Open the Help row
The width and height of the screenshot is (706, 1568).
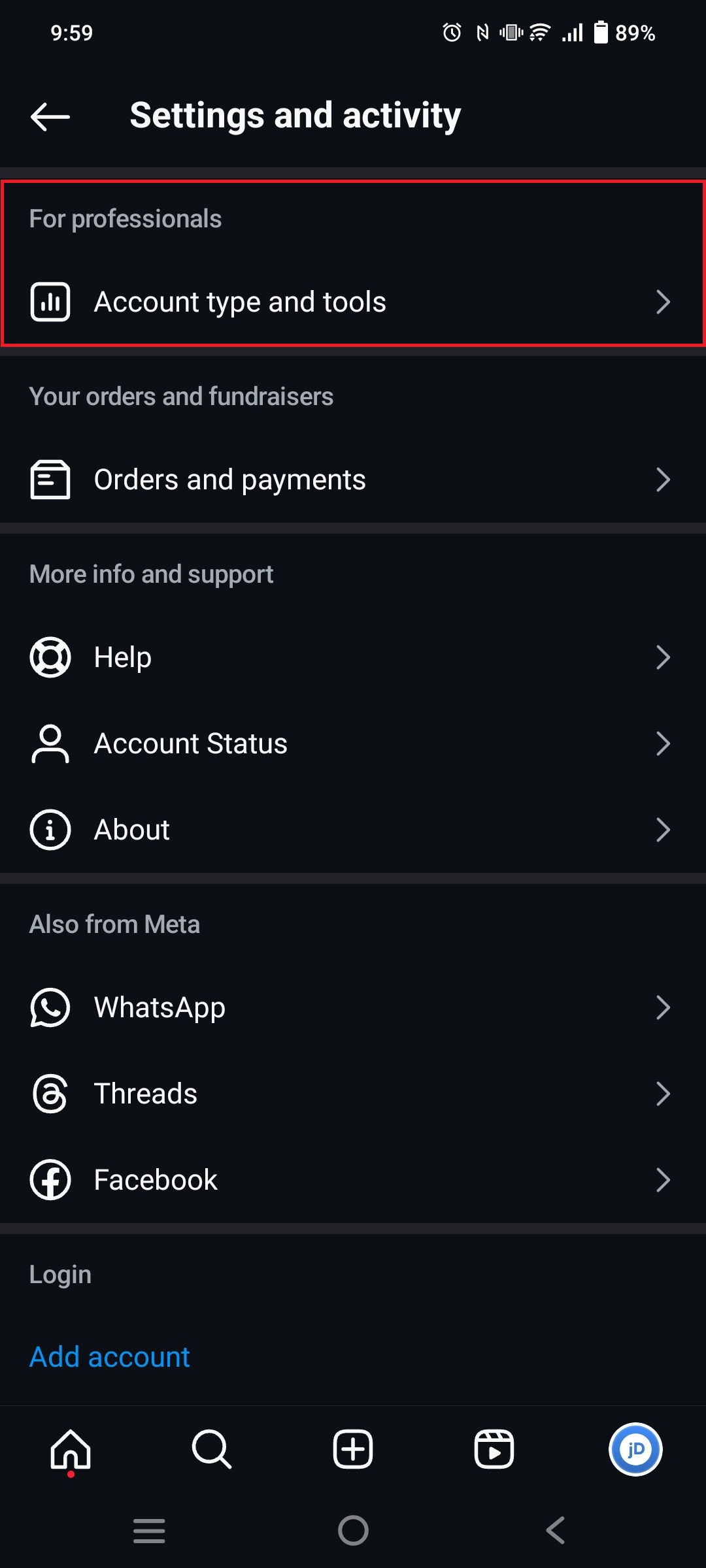[x=353, y=657]
